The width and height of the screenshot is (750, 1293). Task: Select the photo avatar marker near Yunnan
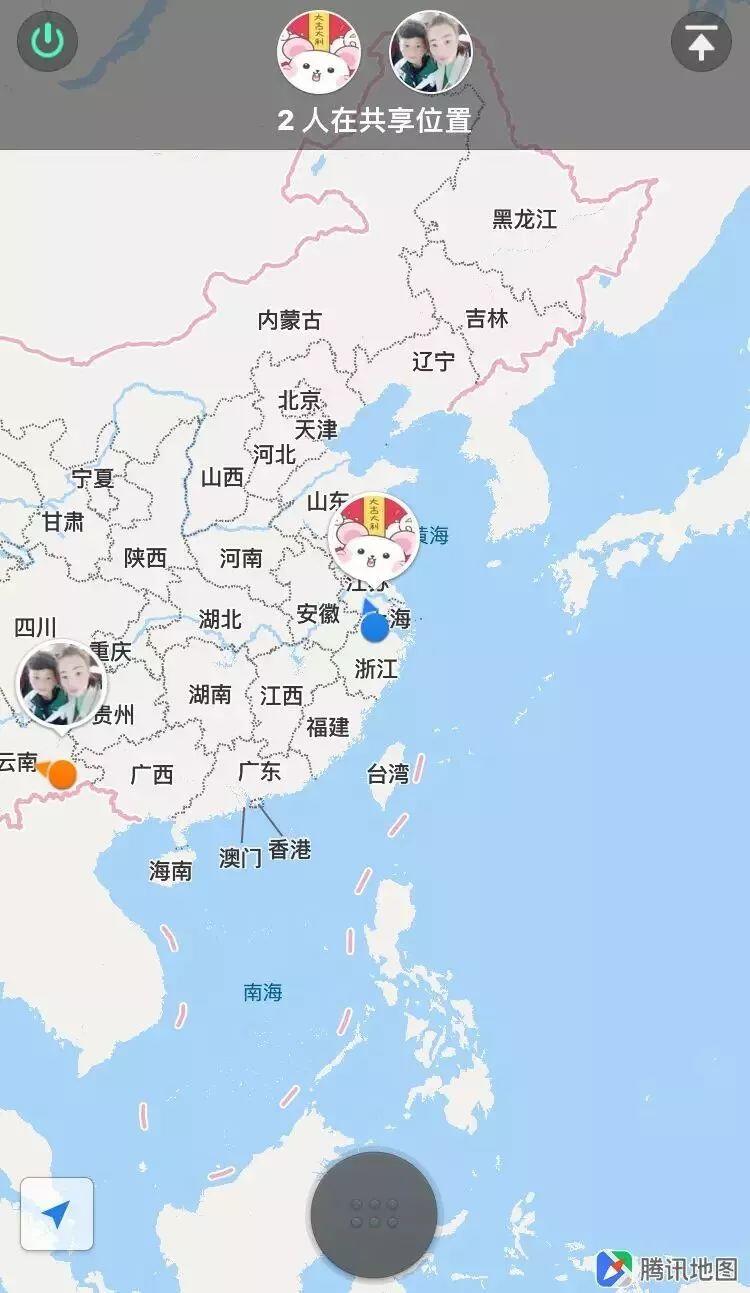tap(60, 685)
